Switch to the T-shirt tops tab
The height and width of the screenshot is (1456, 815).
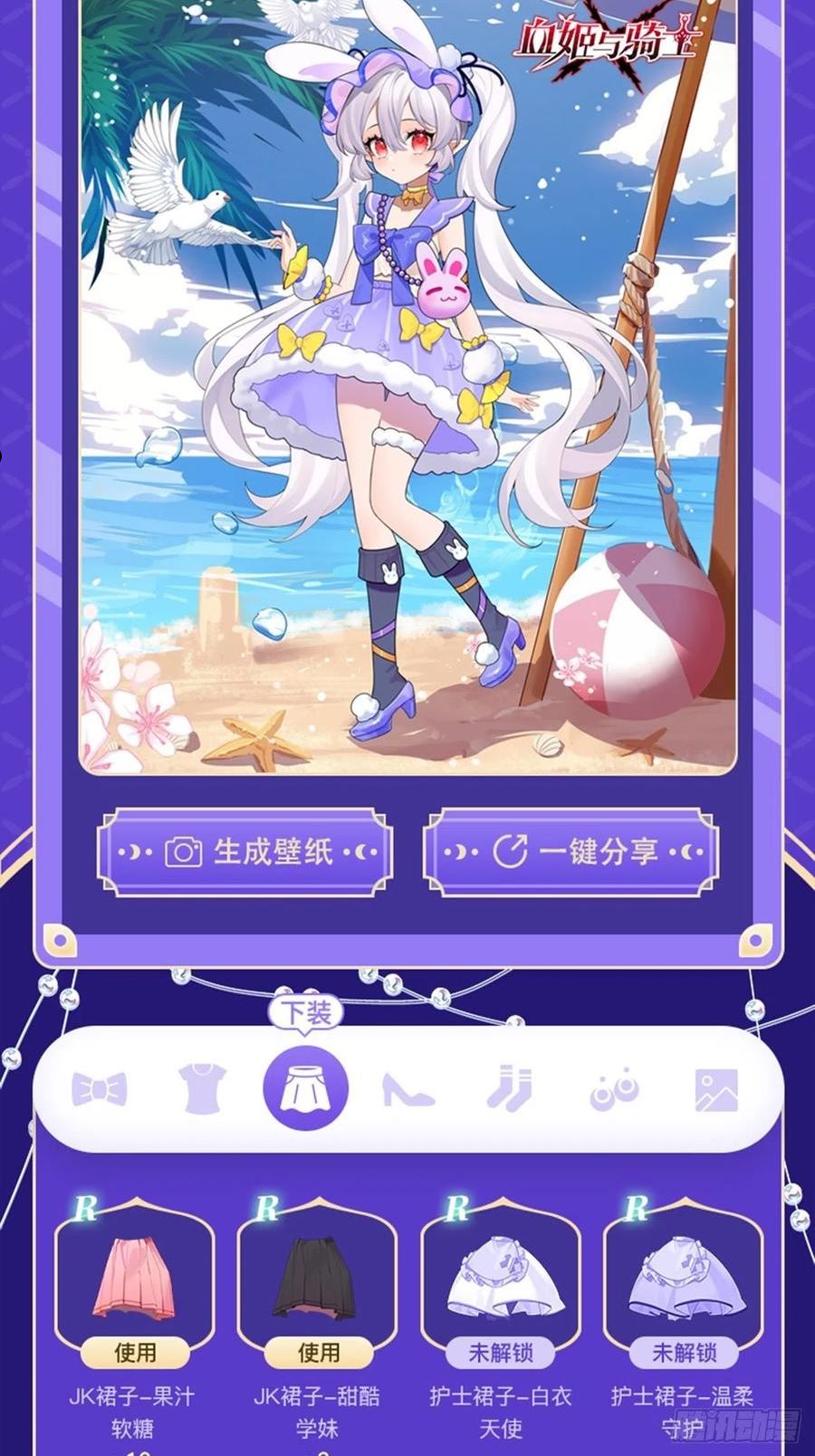(x=203, y=1088)
